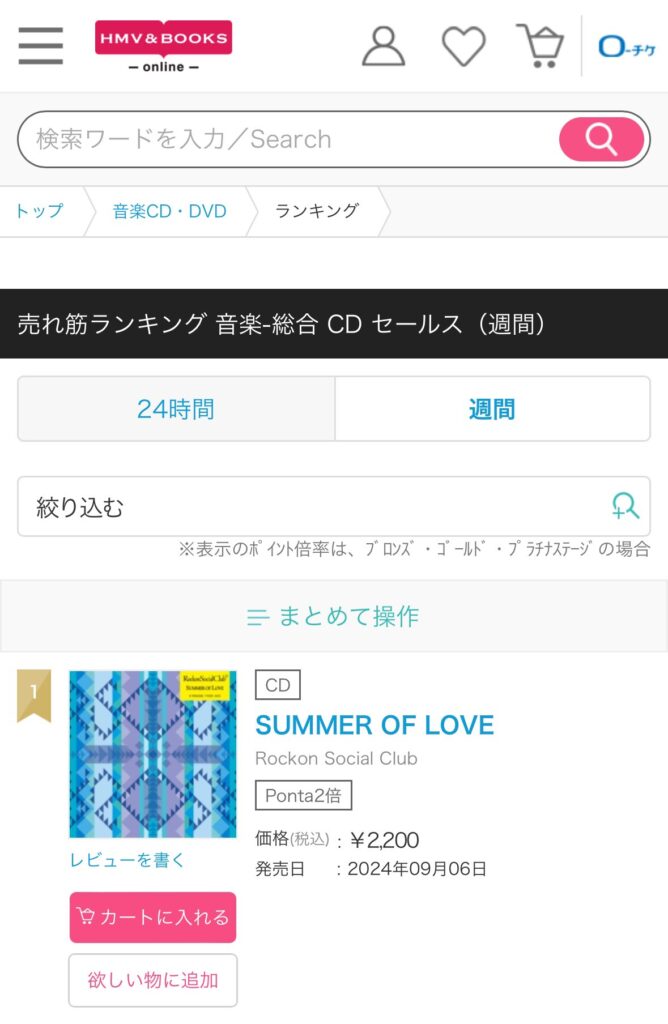This screenshot has height=1024, width=668.
Task: Switch to the 週間 ranking tab
Action: pyautogui.click(x=491, y=409)
